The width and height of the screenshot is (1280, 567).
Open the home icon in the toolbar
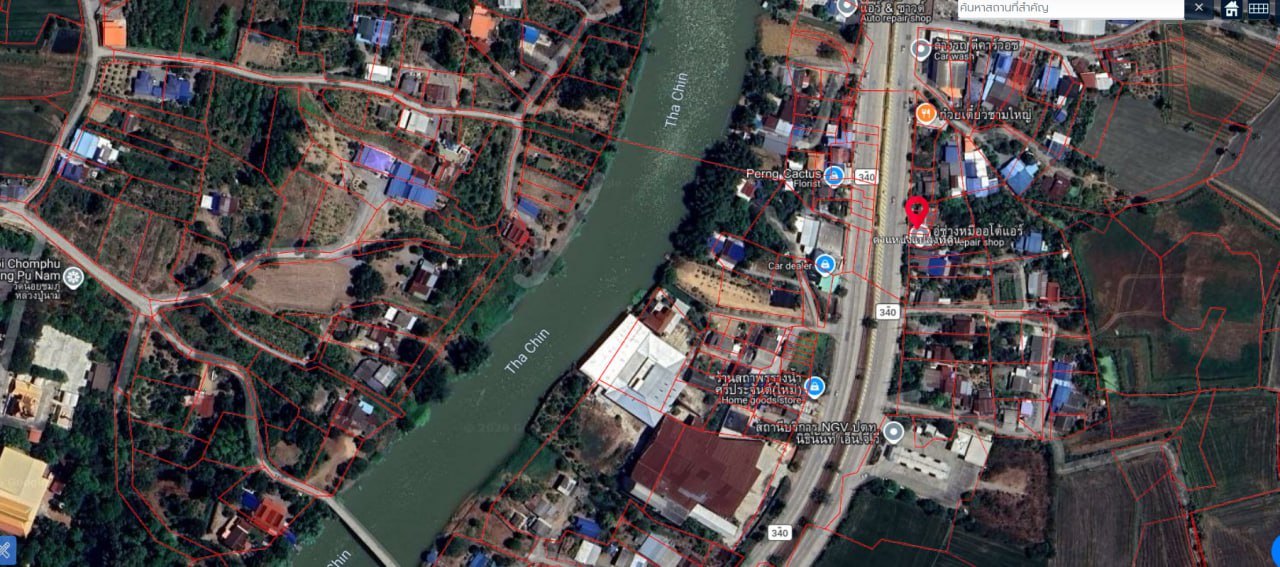pos(1232,9)
